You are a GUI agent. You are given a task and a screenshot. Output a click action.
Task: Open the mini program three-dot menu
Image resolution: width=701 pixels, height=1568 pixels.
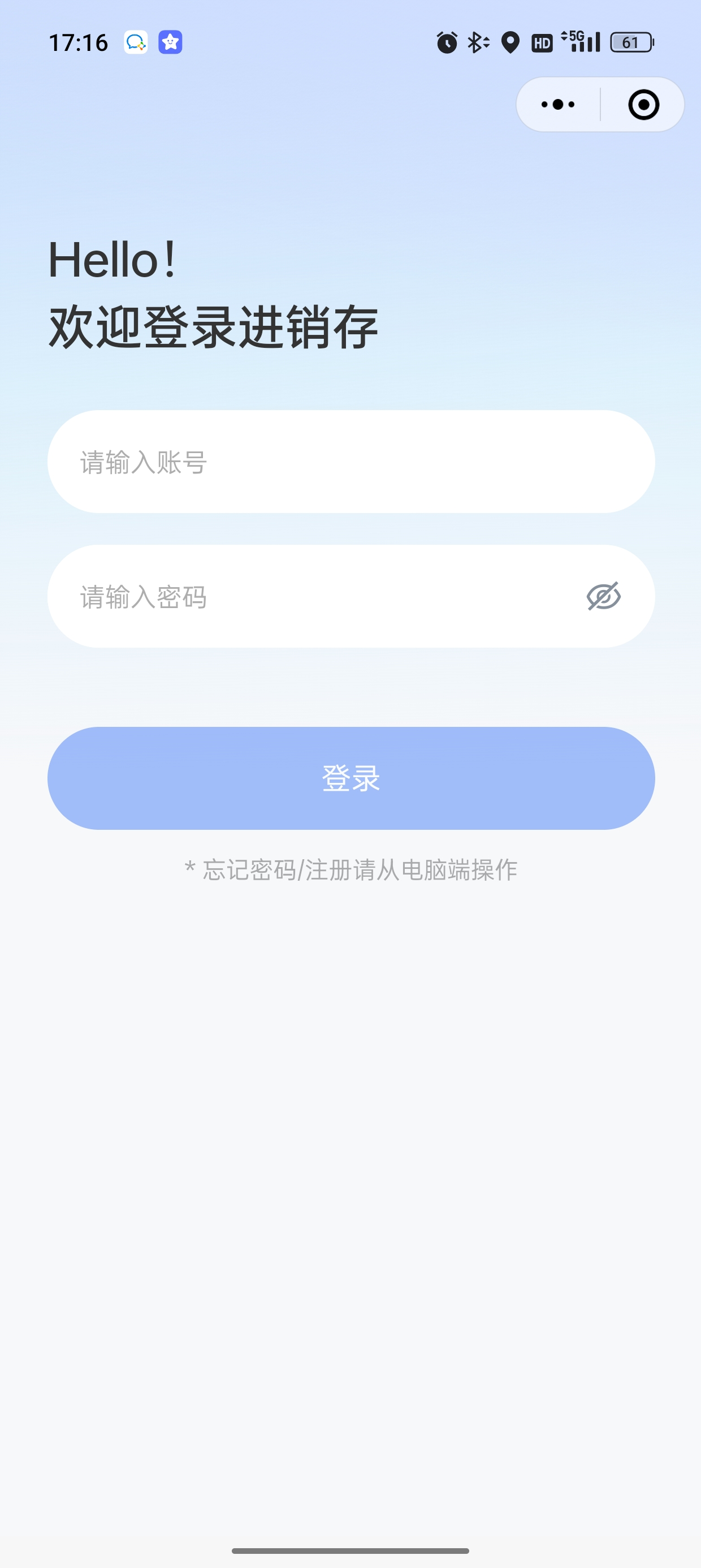(557, 105)
